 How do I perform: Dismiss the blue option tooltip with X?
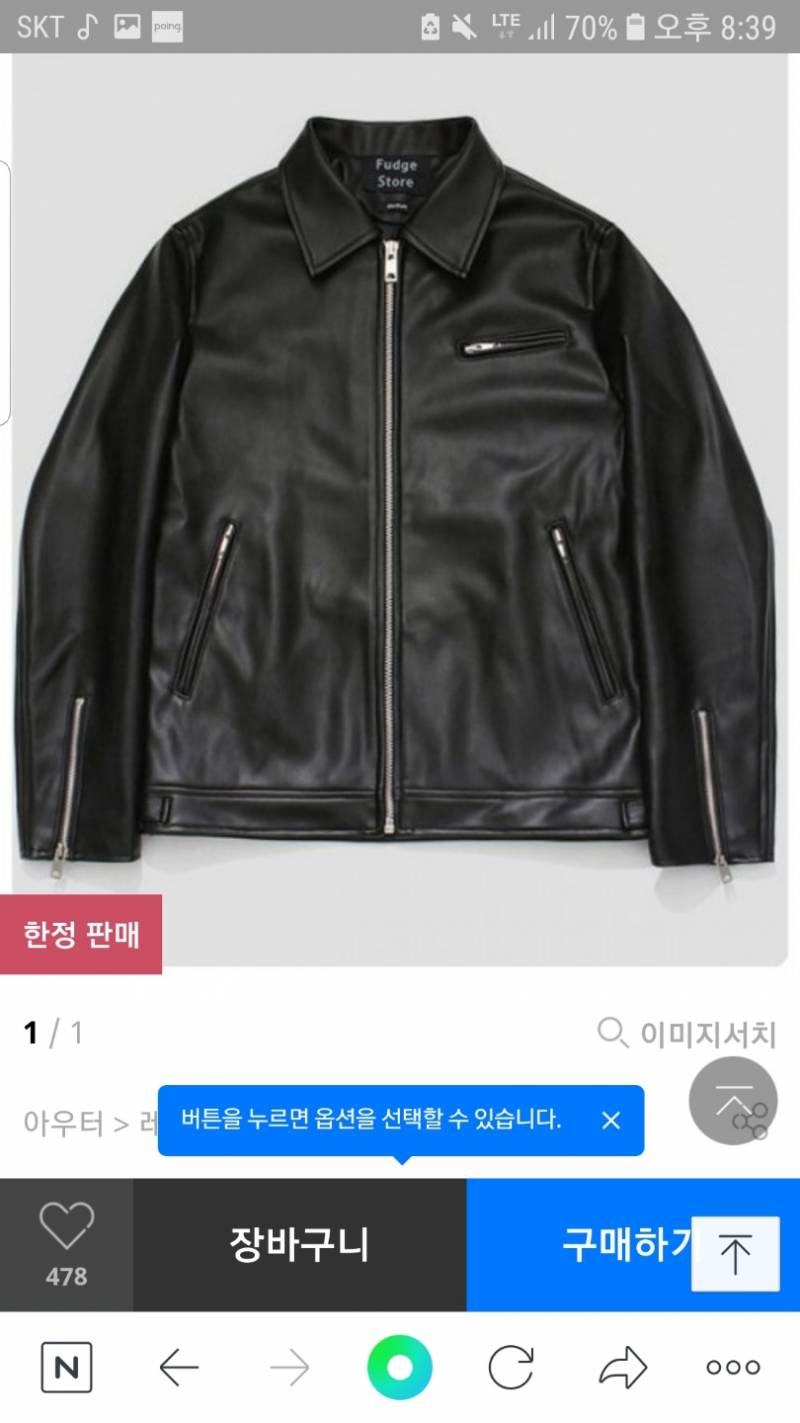611,1120
